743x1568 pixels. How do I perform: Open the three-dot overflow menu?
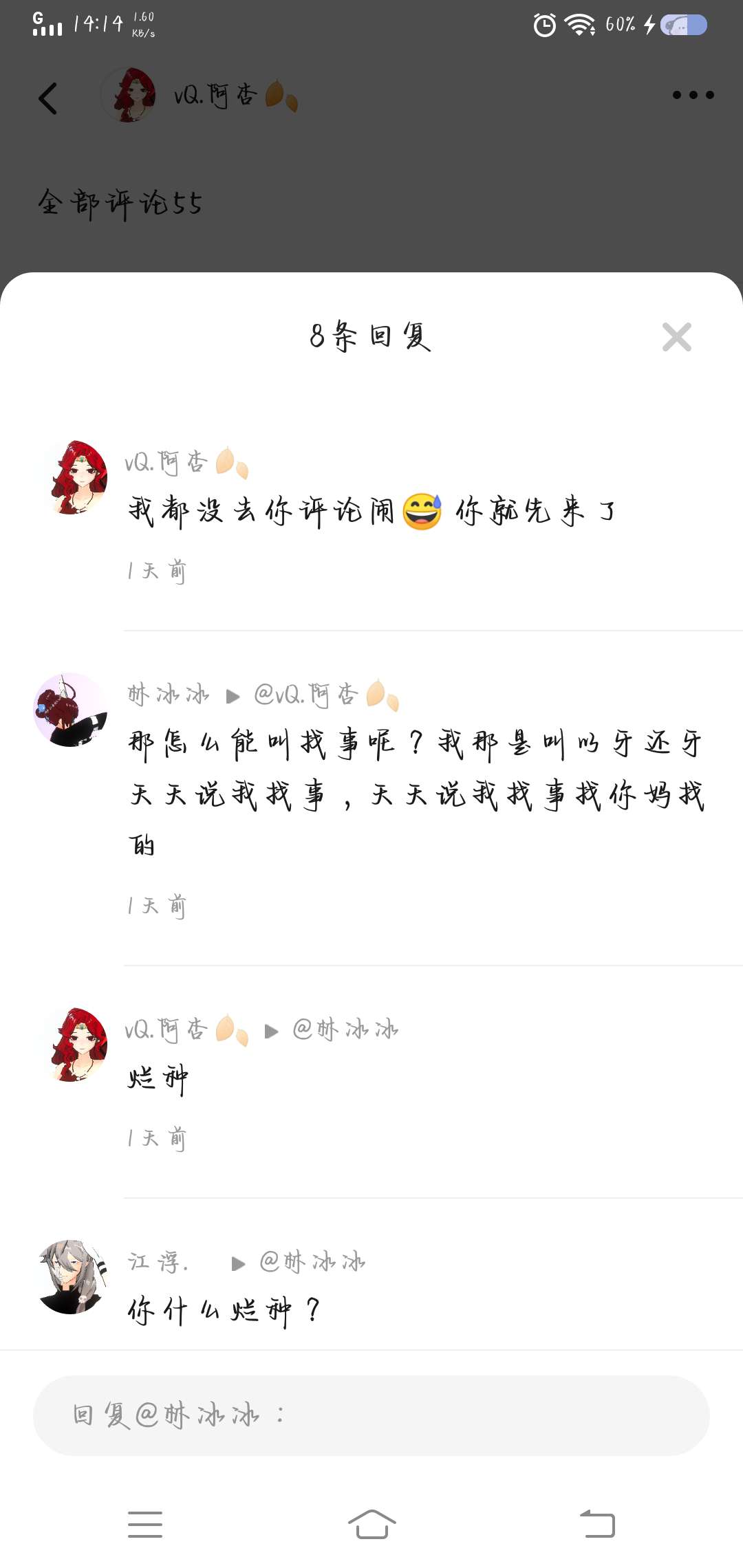coord(693,95)
